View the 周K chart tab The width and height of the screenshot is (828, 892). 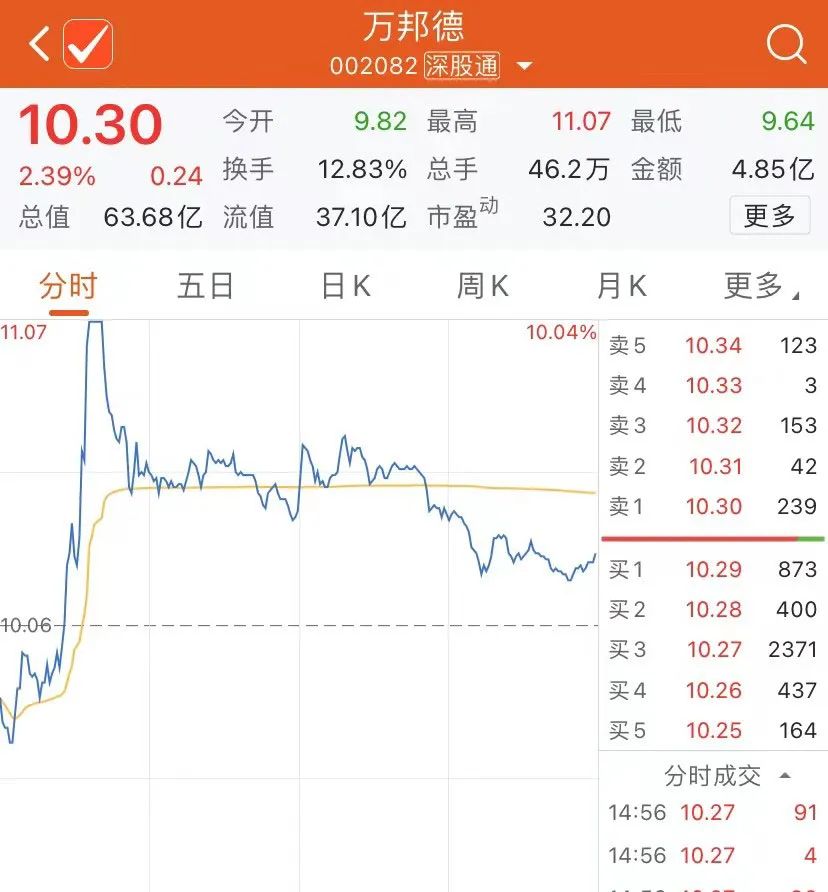483,287
